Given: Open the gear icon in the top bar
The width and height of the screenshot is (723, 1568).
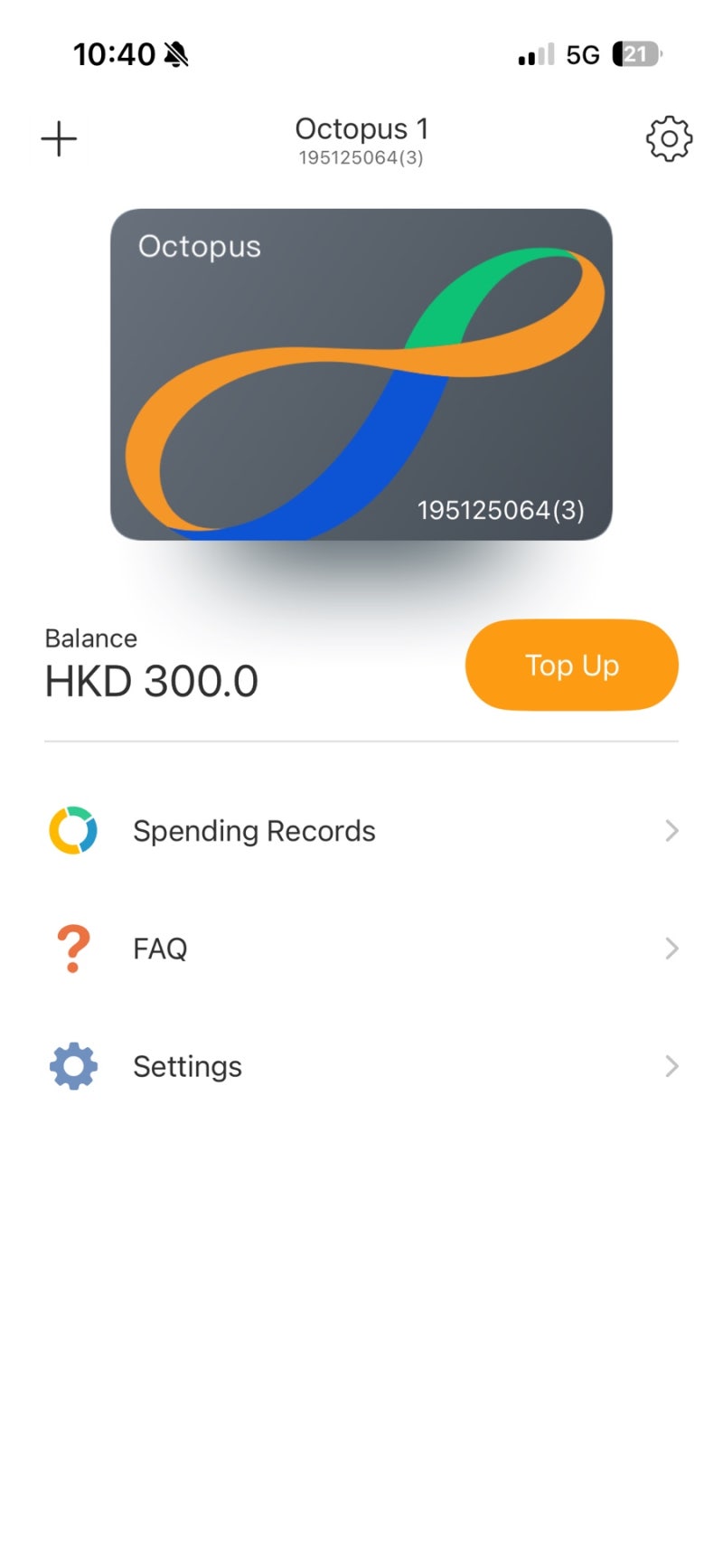Looking at the screenshot, I should click(x=669, y=138).
